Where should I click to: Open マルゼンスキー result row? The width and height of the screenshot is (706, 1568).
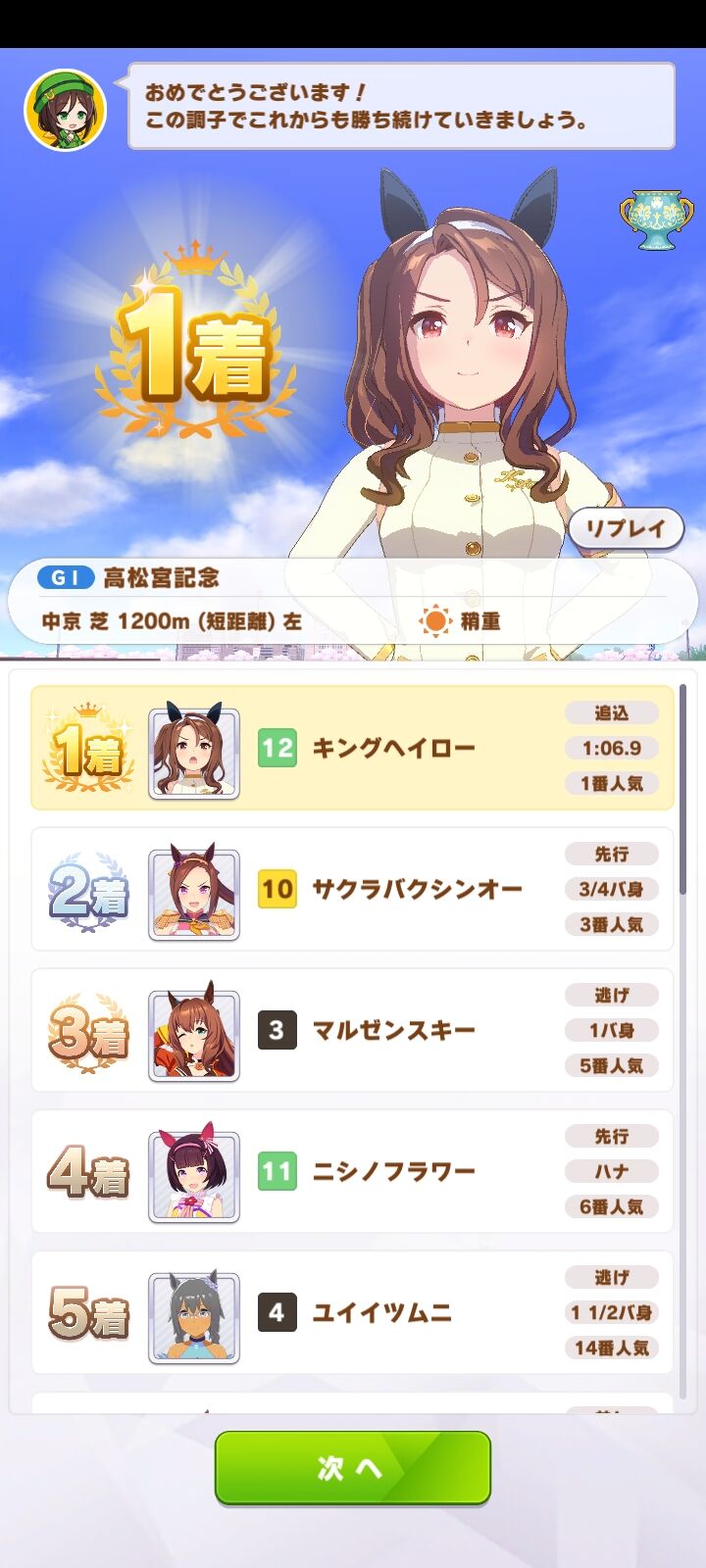[x=353, y=1031]
